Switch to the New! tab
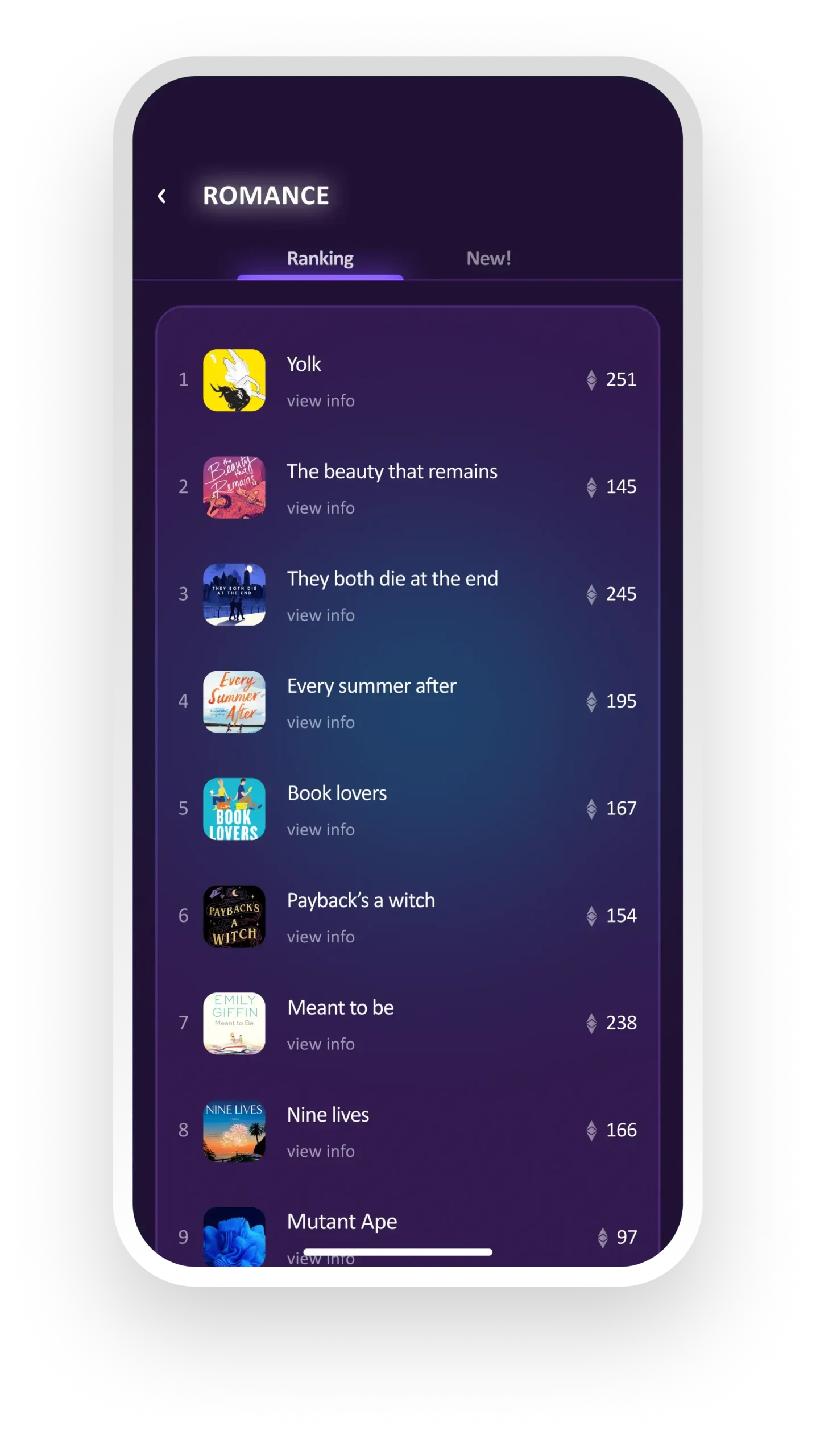The height and width of the screenshot is (1456, 816). click(488, 259)
